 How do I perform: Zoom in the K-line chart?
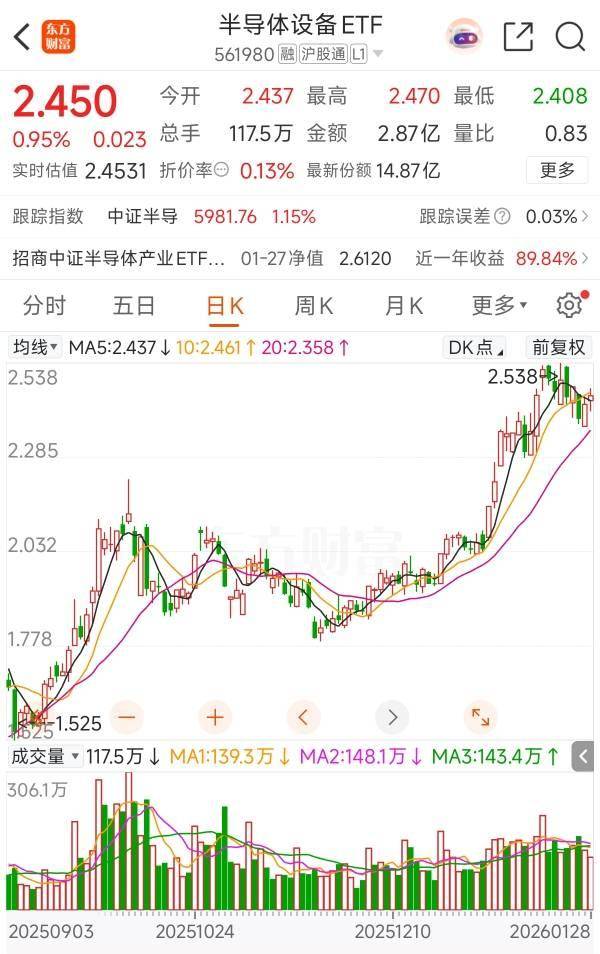click(215, 716)
